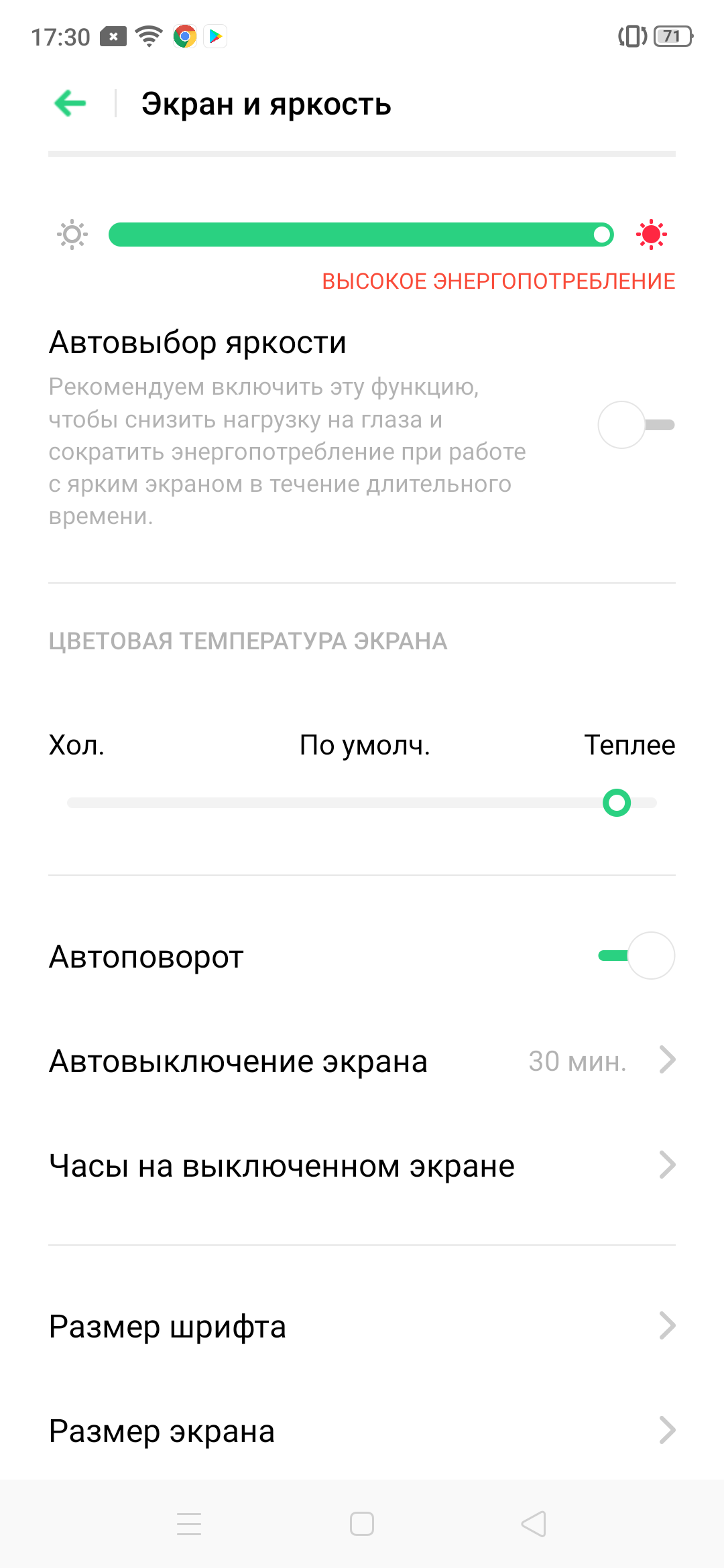Open Автовыключение экрана setting
724x1568 pixels.
click(x=362, y=1061)
